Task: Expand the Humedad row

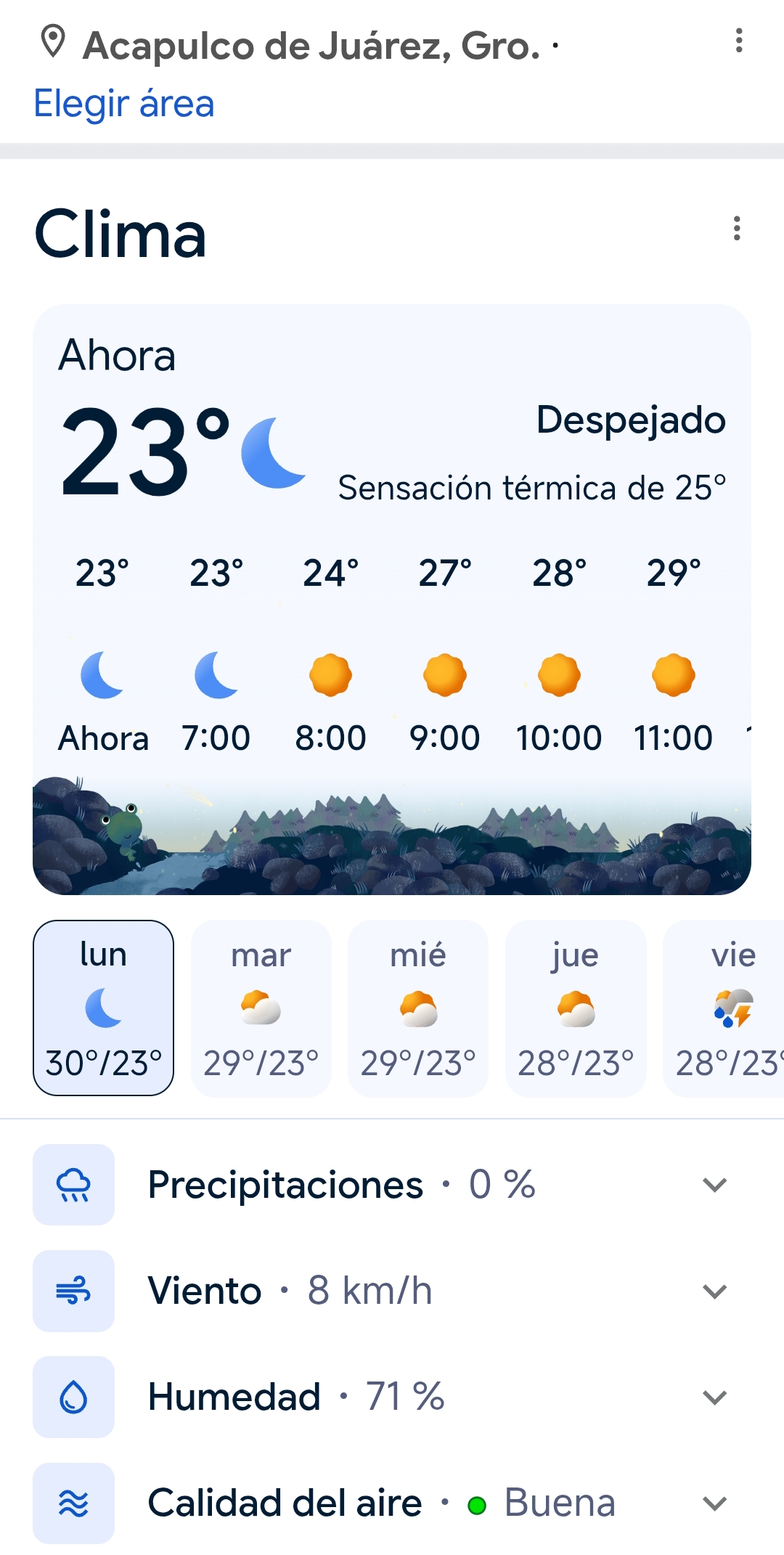Action: 715,1397
